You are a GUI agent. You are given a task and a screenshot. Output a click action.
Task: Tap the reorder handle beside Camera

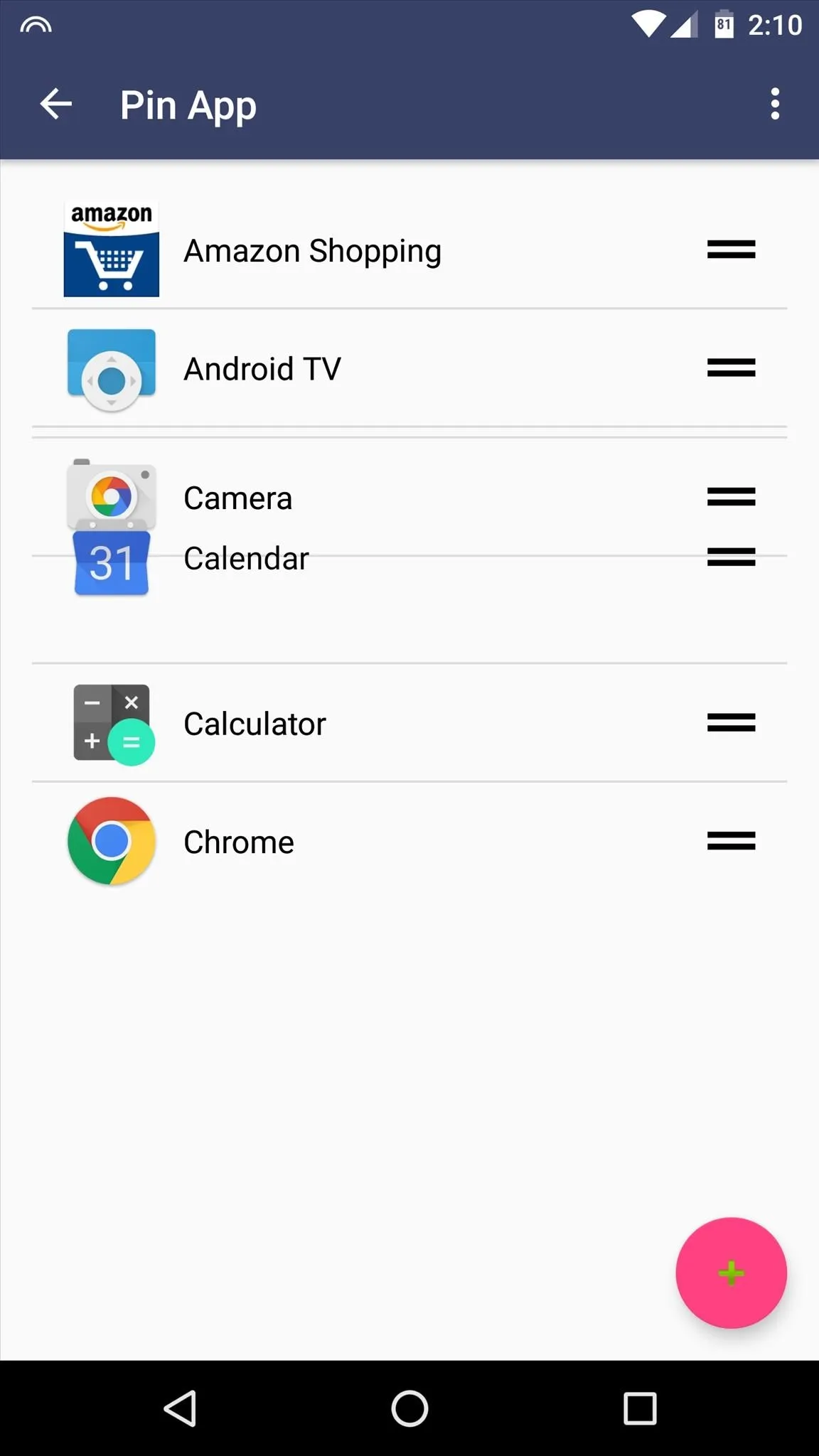coord(731,496)
